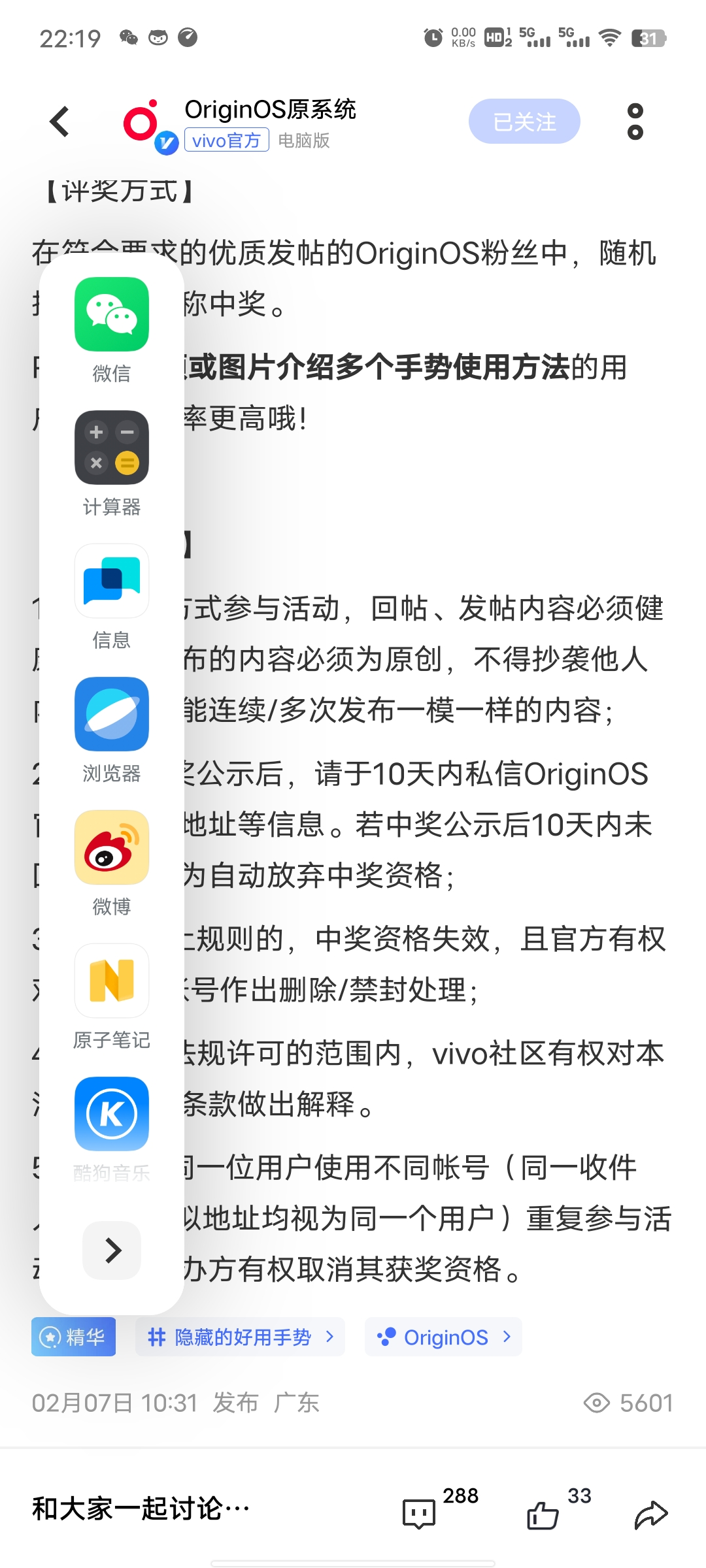Tap the 和大家一起讨论 comment box

141,1509
